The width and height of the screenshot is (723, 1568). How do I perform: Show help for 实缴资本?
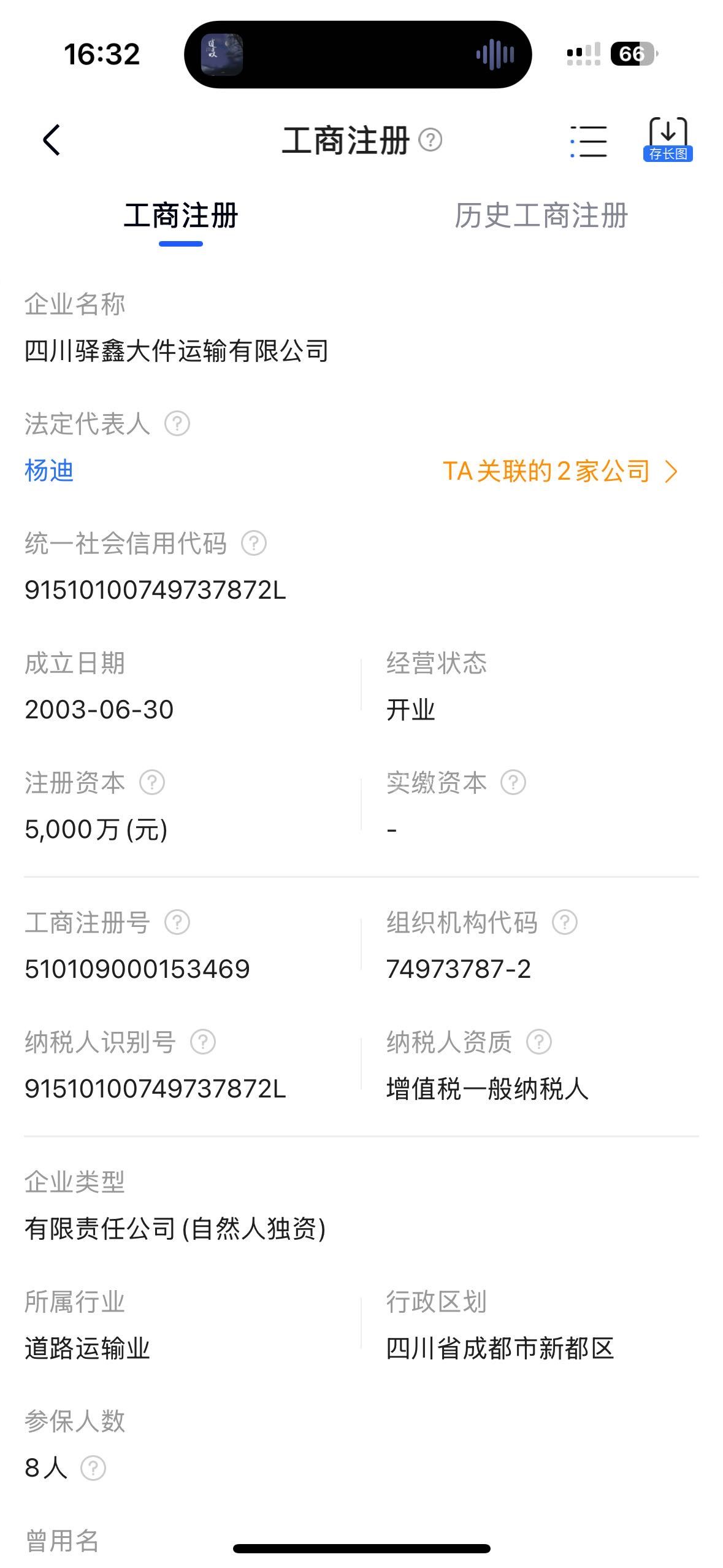point(513,782)
